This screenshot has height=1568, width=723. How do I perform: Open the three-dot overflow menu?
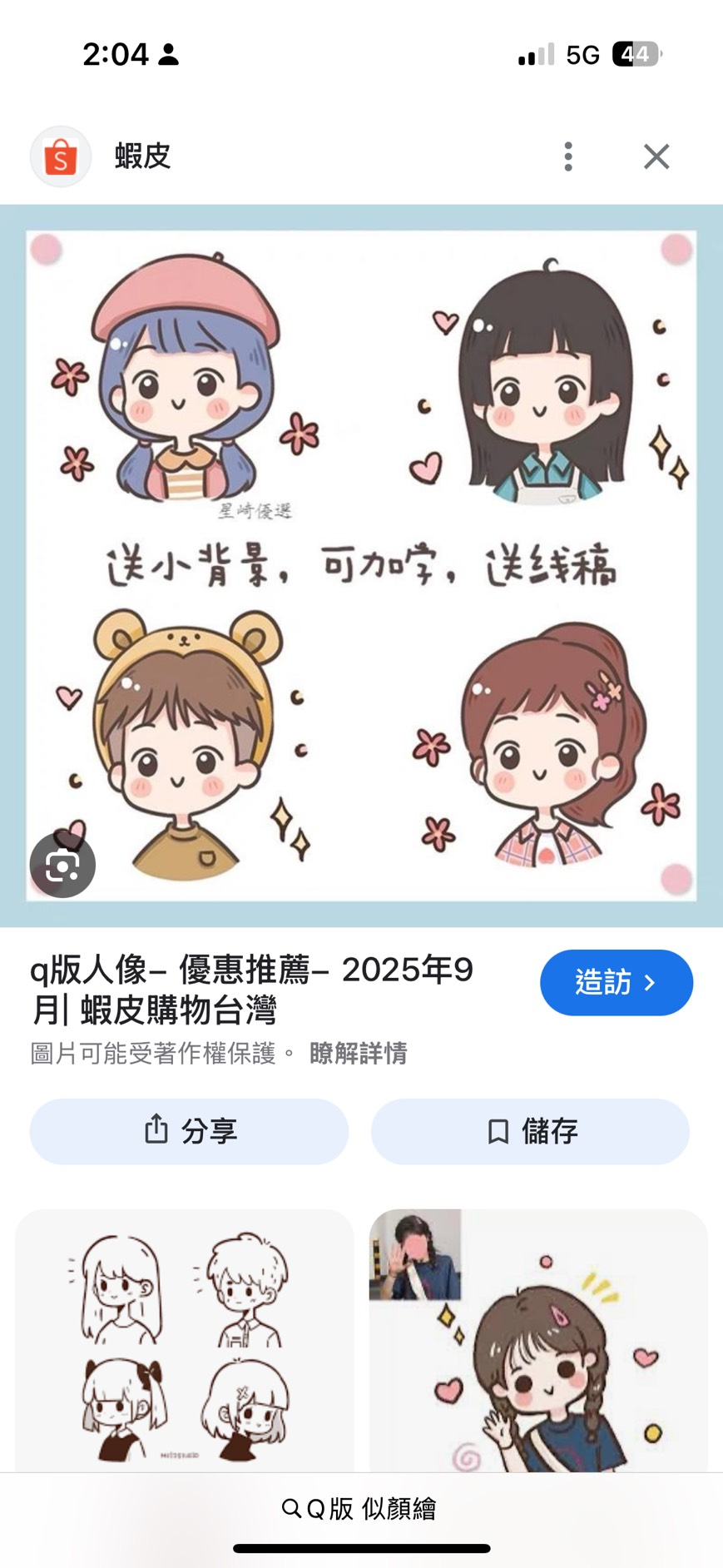click(568, 156)
